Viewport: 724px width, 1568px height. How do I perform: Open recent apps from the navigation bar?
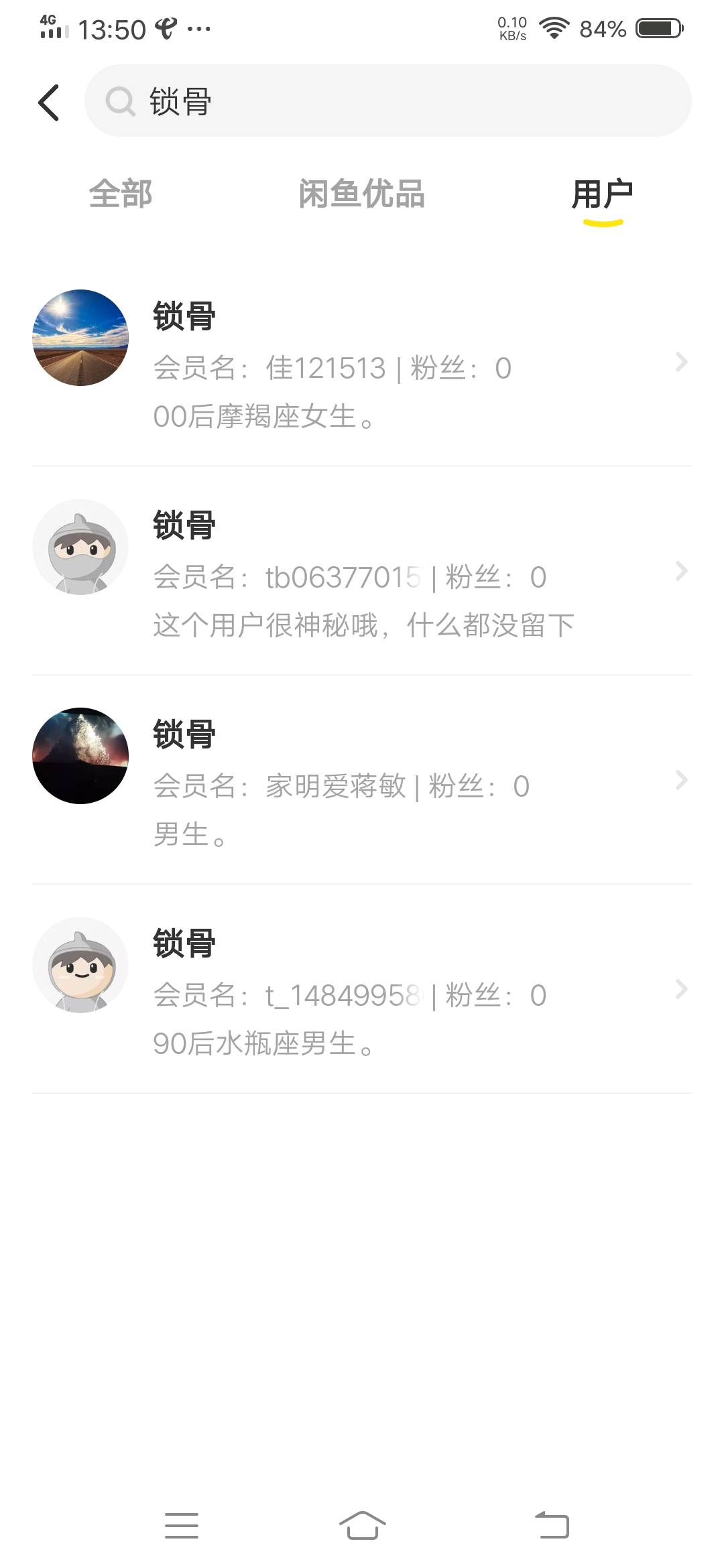coord(182,1526)
